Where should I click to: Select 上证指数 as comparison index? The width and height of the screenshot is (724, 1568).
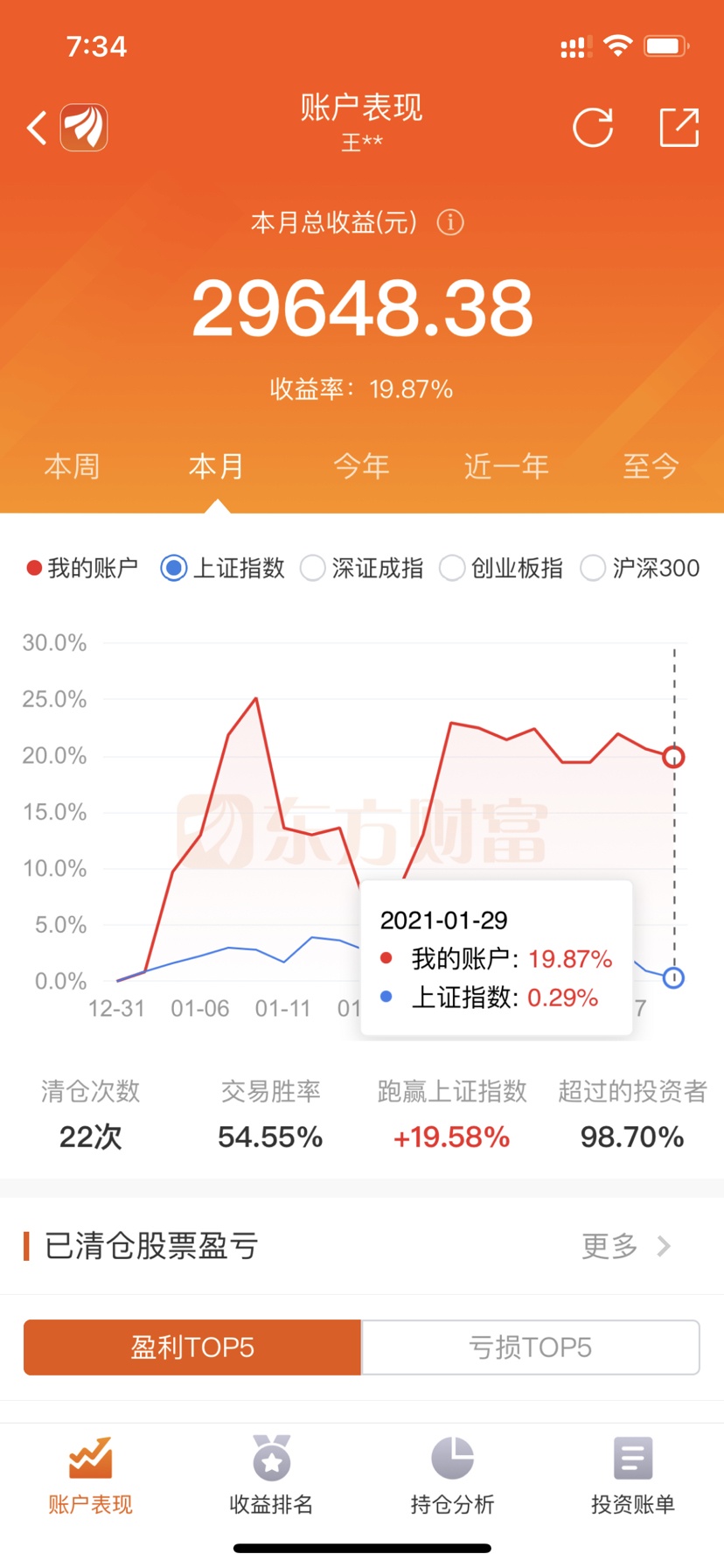tap(223, 568)
